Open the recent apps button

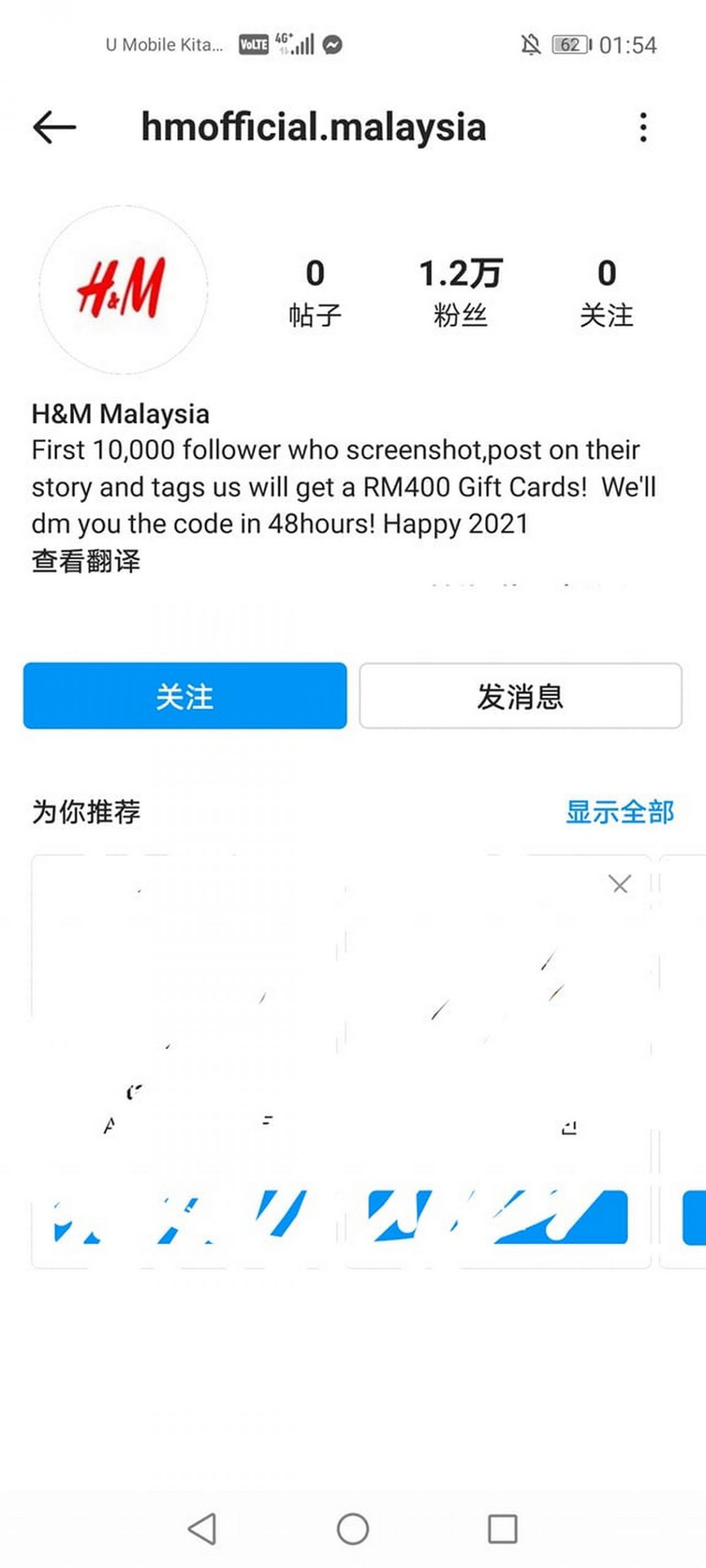pyautogui.click(x=503, y=1529)
